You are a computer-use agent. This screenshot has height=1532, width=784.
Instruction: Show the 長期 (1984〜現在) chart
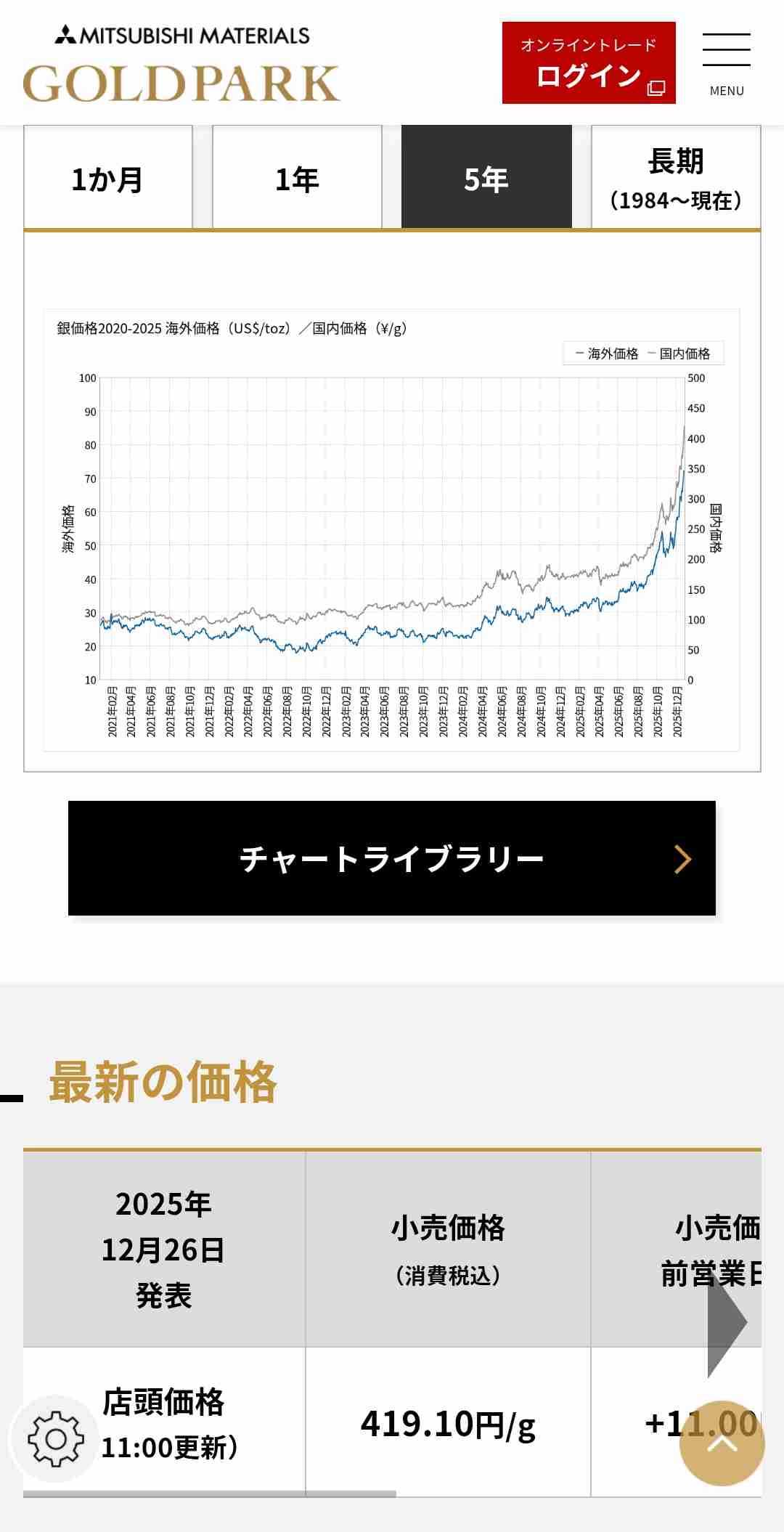676,178
